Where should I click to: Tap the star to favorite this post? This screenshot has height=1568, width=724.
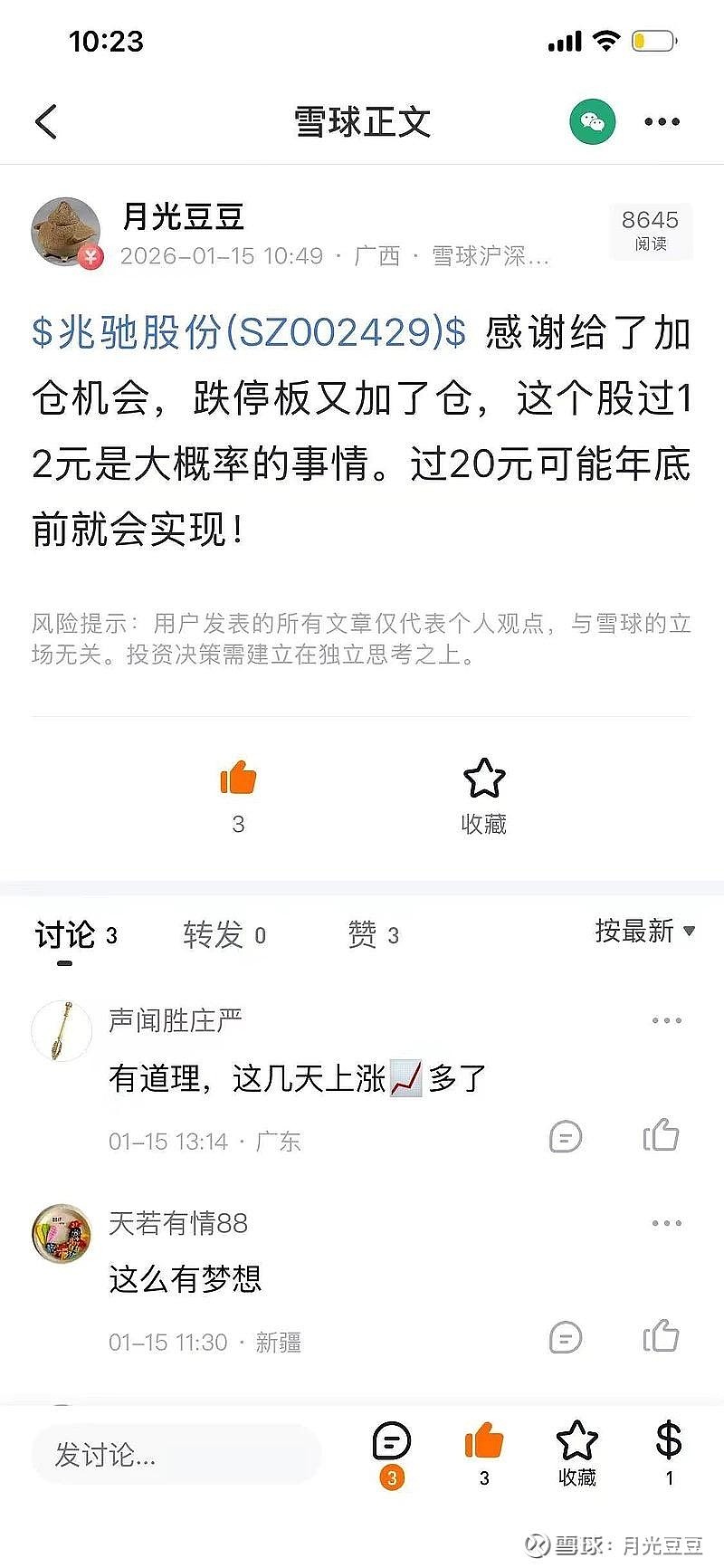coord(483,777)
